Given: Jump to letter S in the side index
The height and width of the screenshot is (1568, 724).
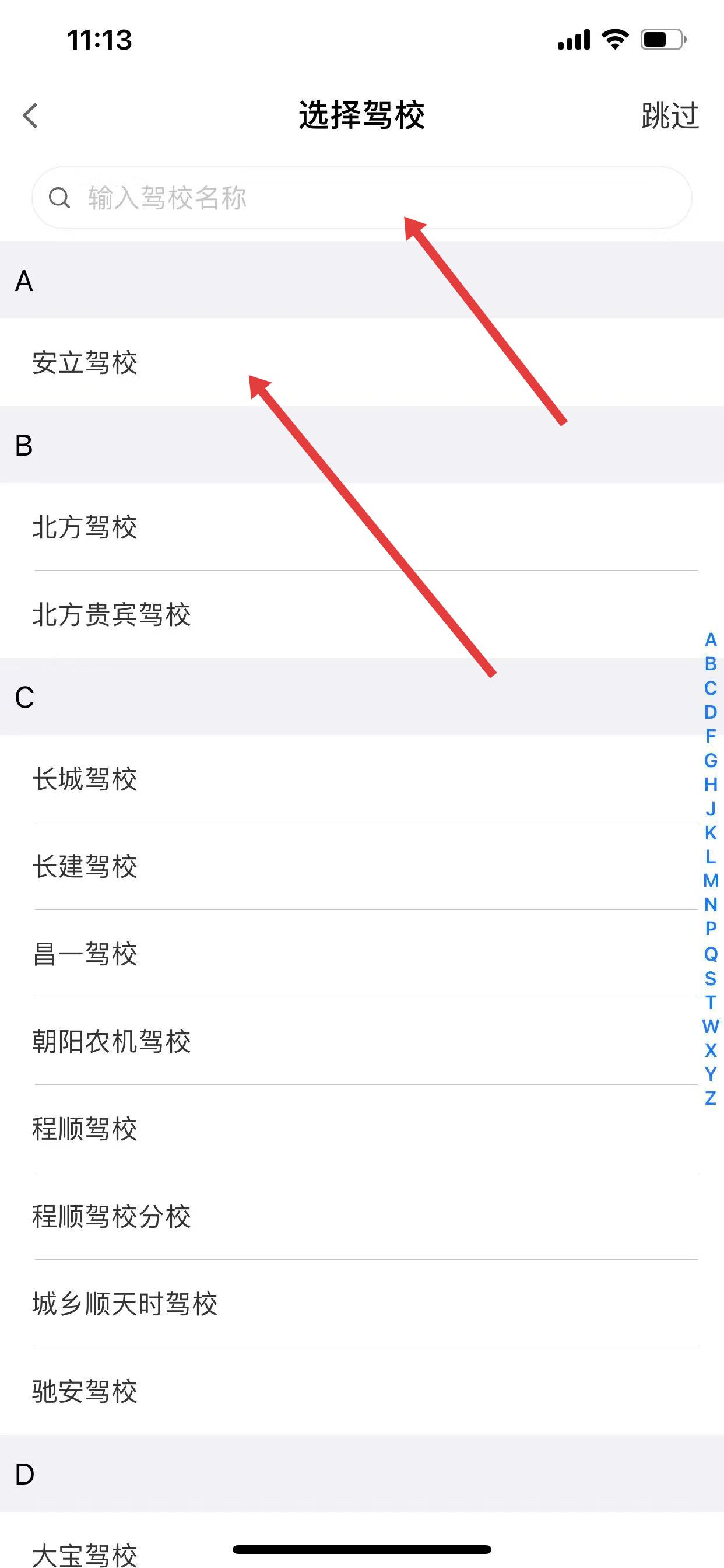Looking at the screenshot, I should coord(710,978).
